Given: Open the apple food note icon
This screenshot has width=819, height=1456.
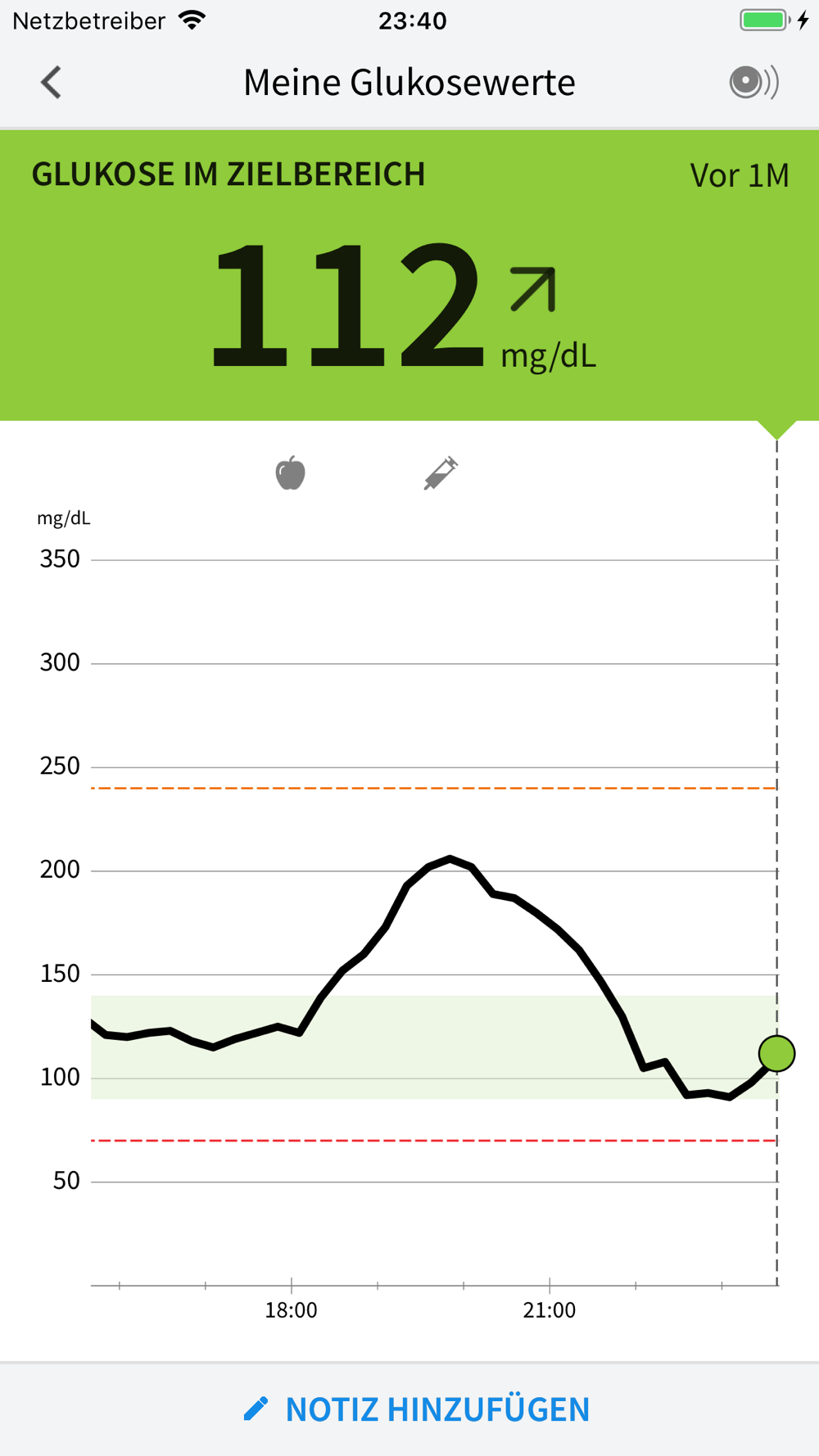Looking at the screenshot, I should pos(290,473).
